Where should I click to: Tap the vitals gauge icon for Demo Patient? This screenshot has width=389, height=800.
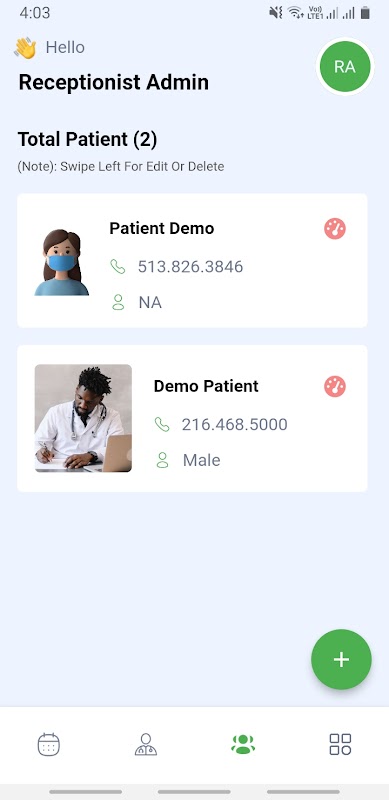335,387
